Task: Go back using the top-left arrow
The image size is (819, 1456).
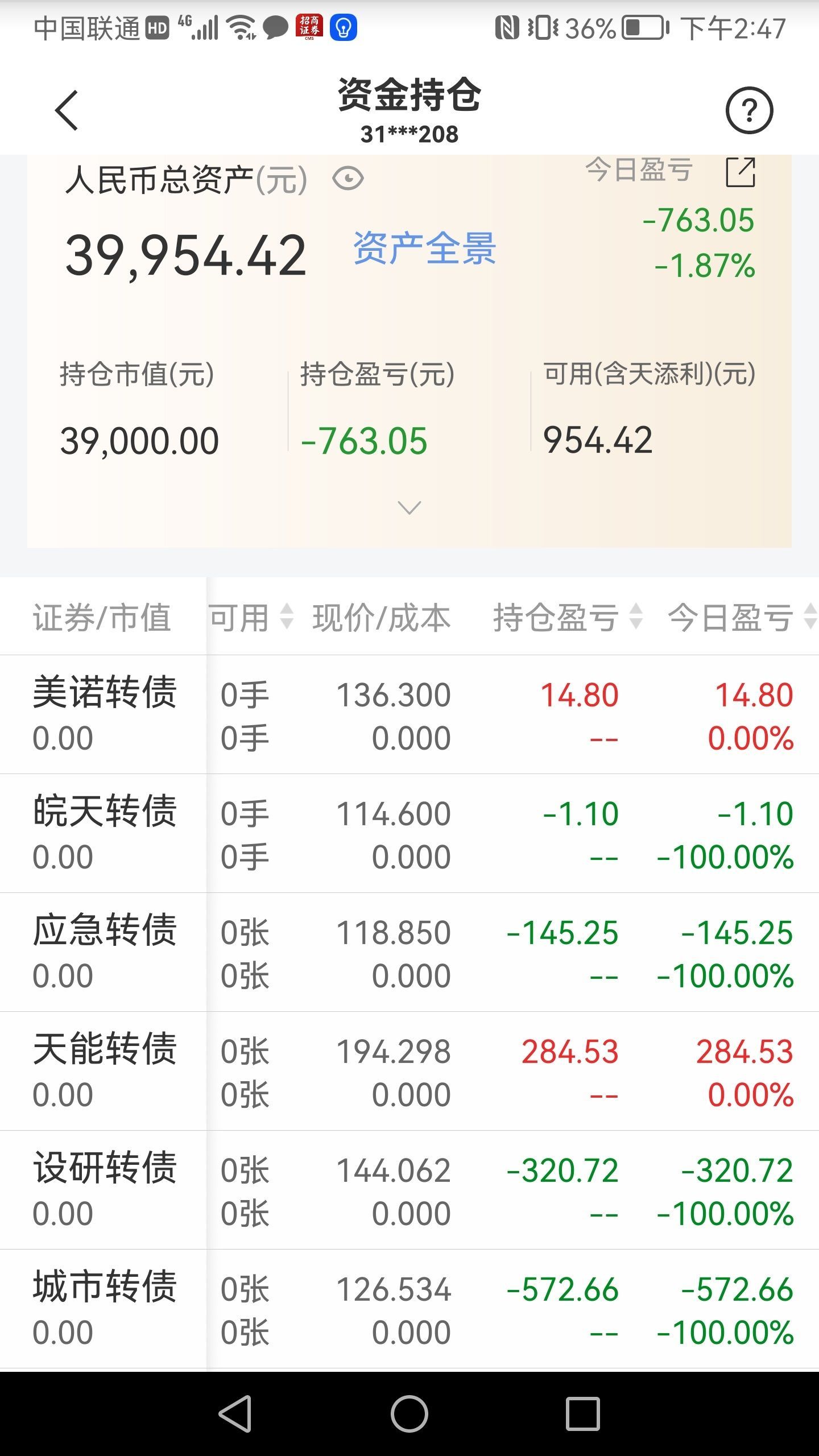Action: [x=67, y=110]
